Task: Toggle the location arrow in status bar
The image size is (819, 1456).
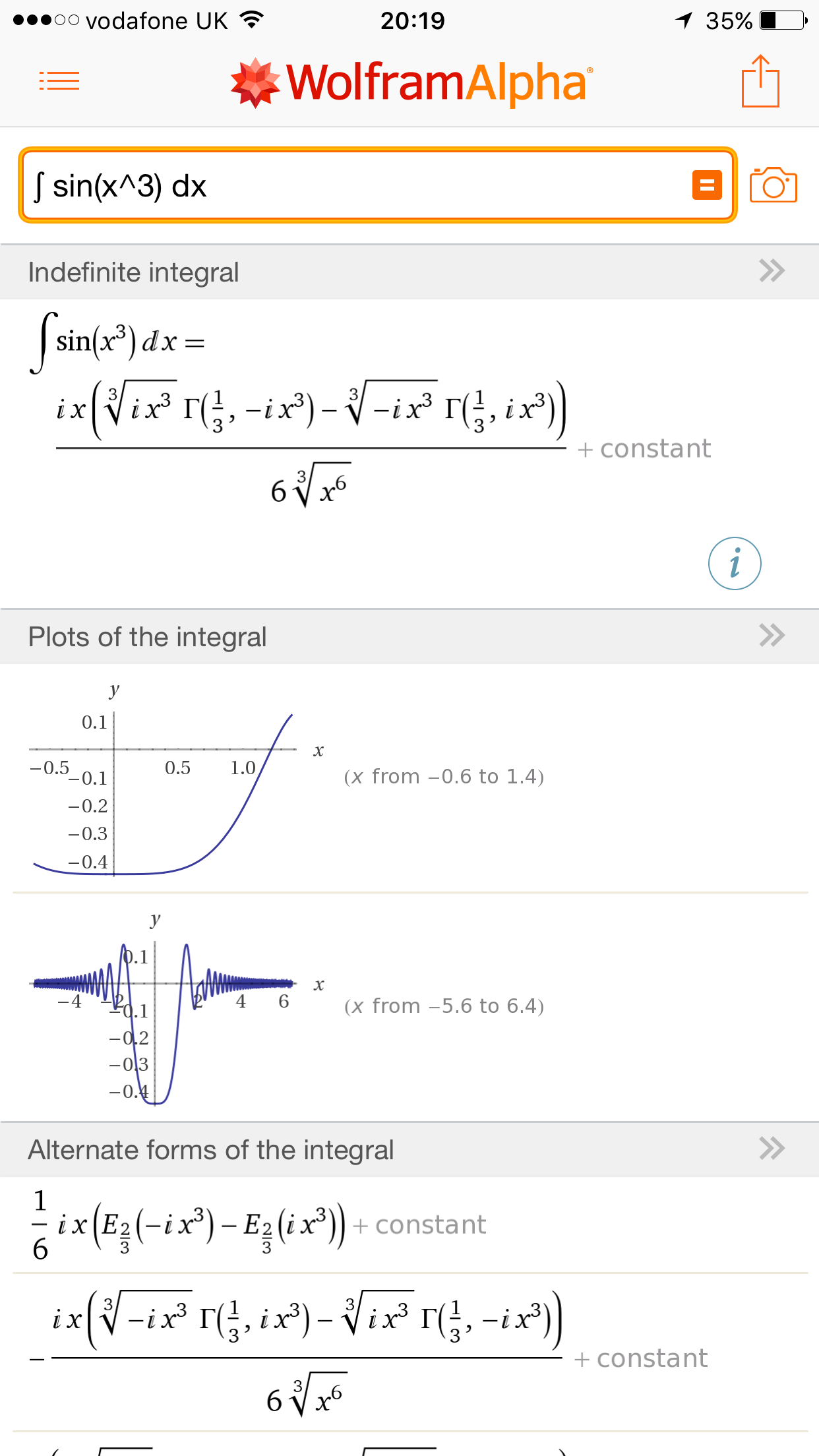Action: [682, 20]
